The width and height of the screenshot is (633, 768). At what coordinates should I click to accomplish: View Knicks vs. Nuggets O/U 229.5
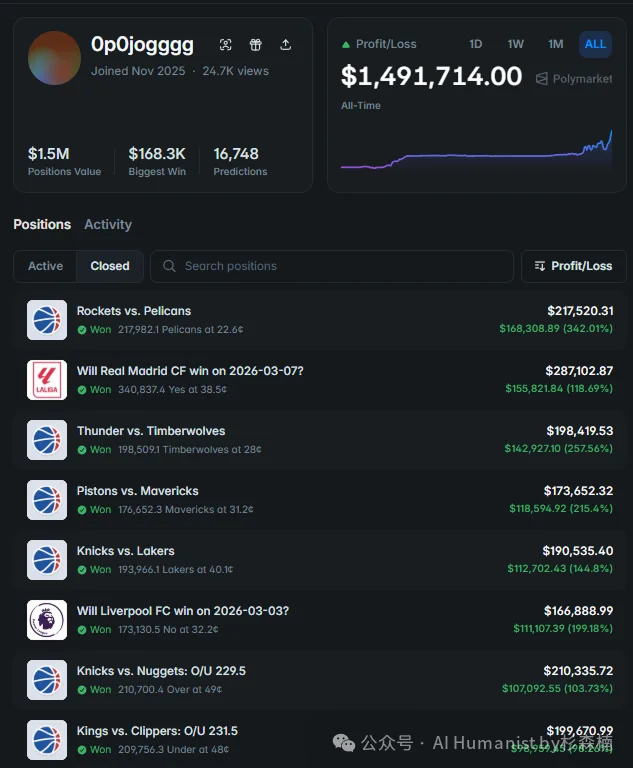pyautogui.click(x=161, y=671)
